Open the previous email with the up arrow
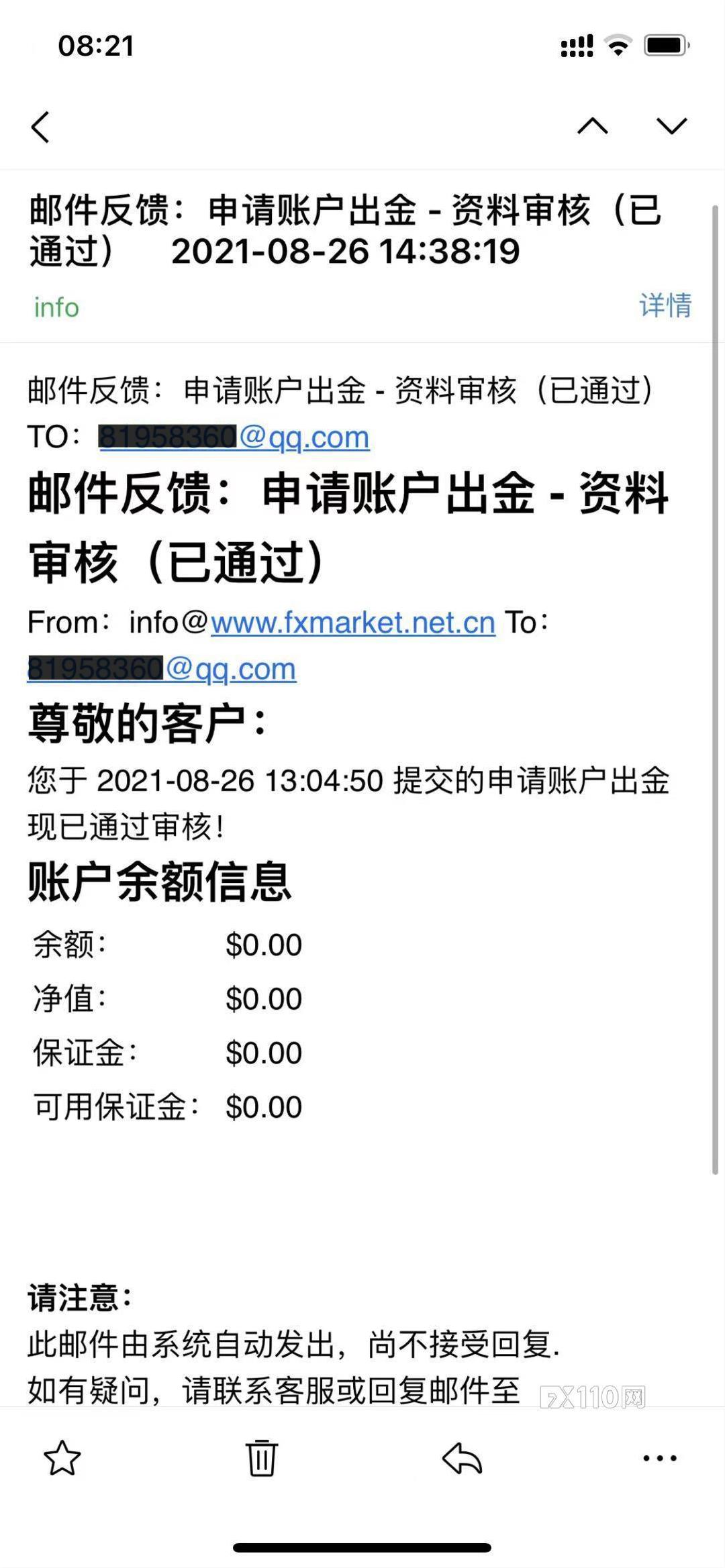The image size is (725, 1568). tap(593, 126)
